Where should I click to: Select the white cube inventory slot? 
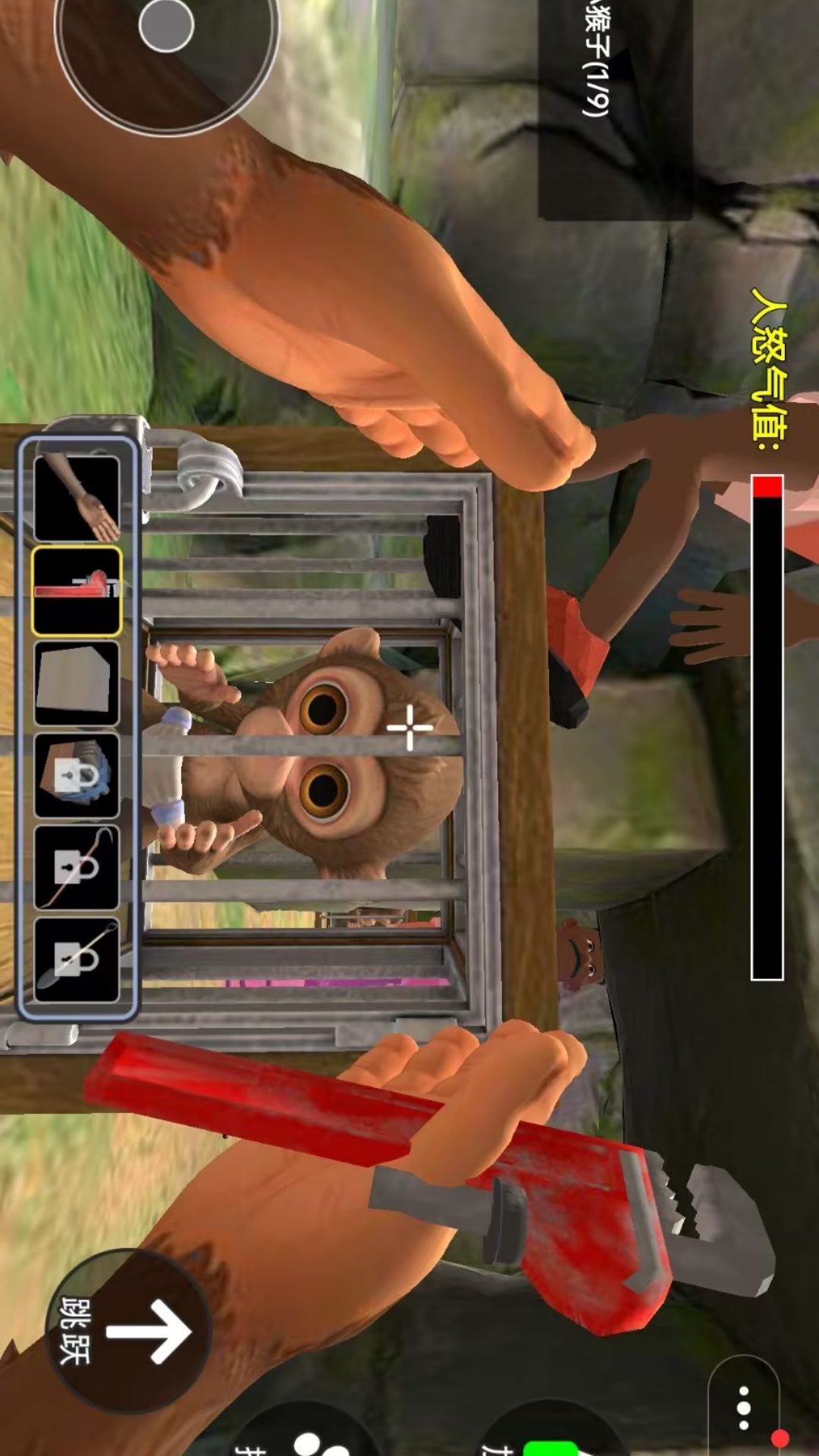pyautogui.click(x=77, y=682)
